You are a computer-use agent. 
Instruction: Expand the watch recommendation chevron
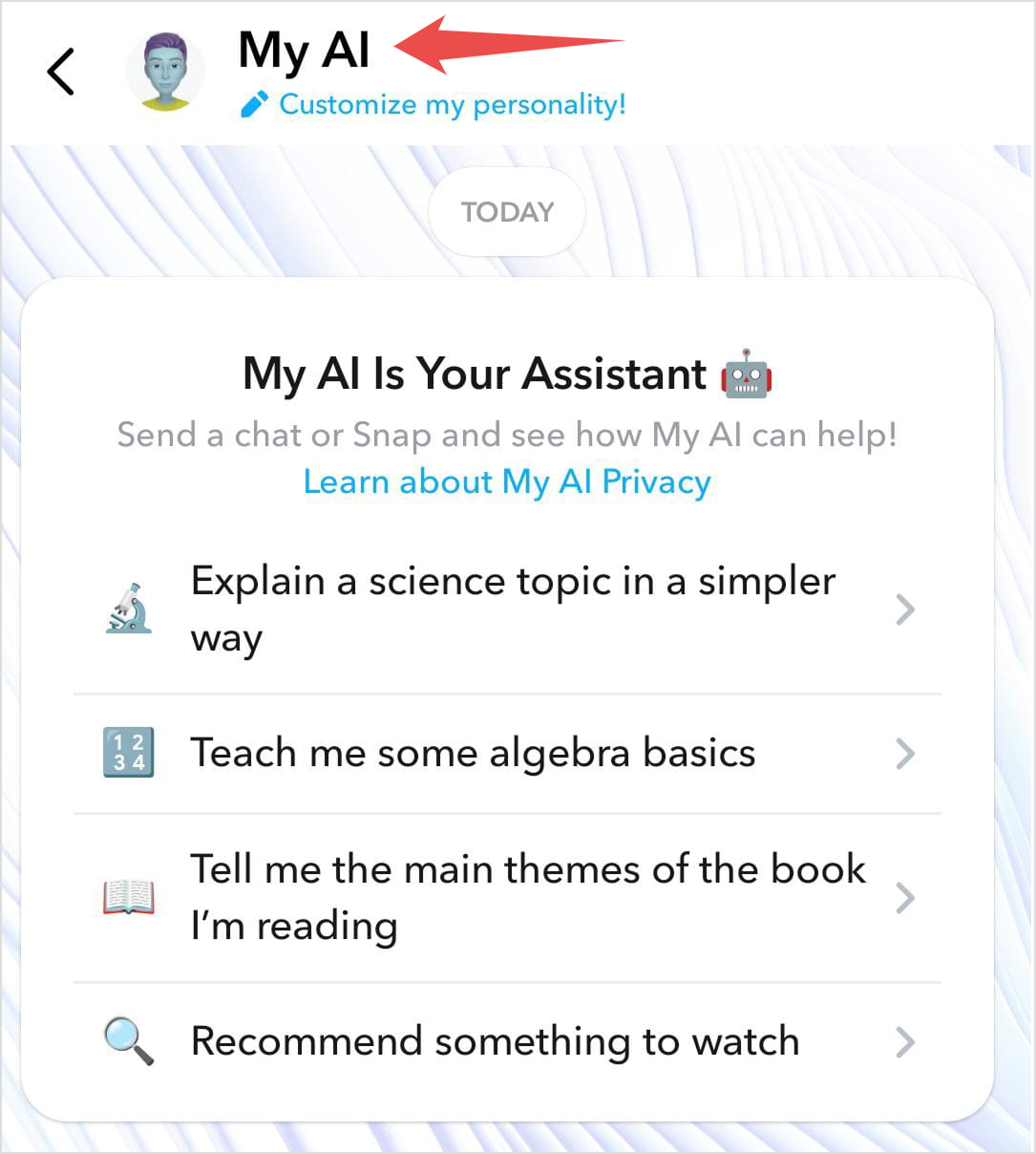(905, 1041)
